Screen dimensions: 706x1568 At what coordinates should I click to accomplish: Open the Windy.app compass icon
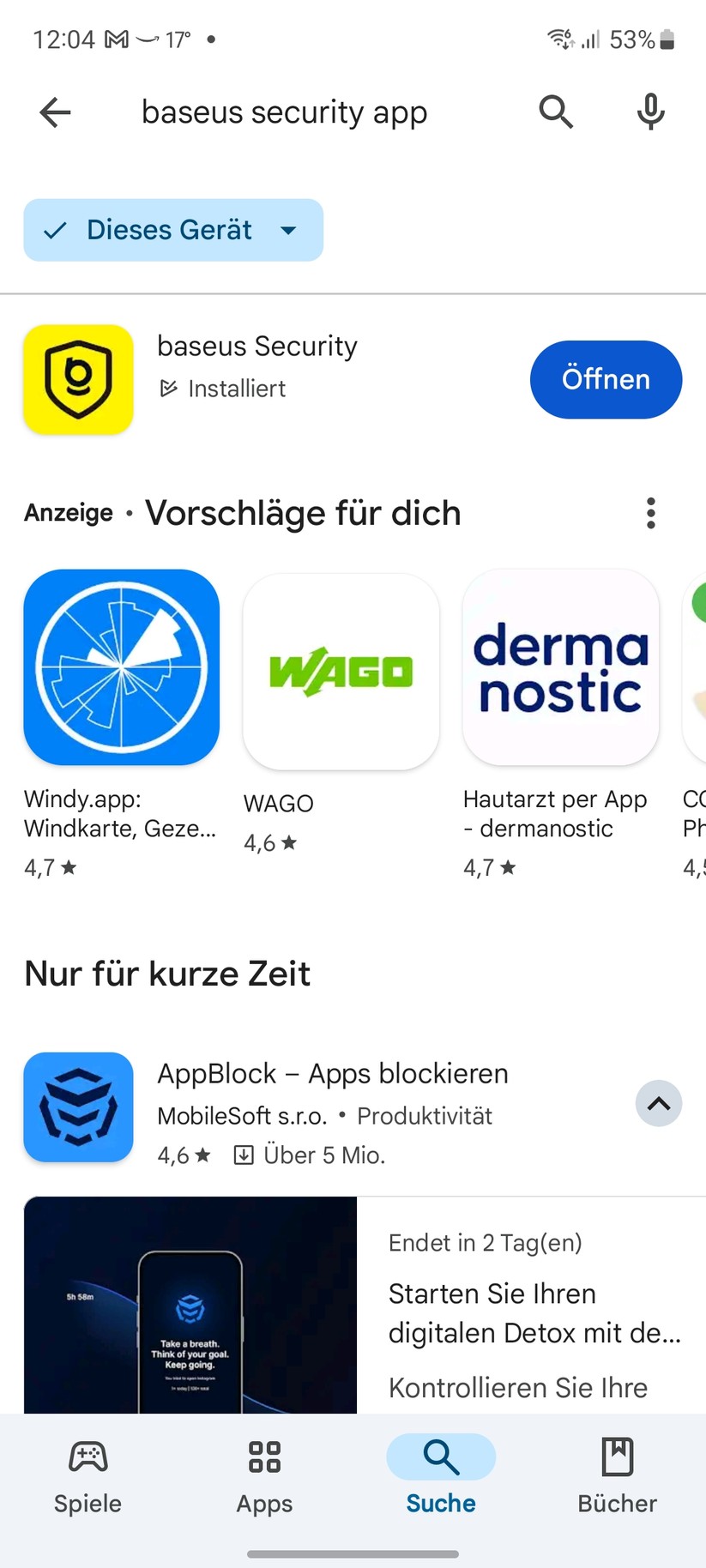[x=121, y=667]
